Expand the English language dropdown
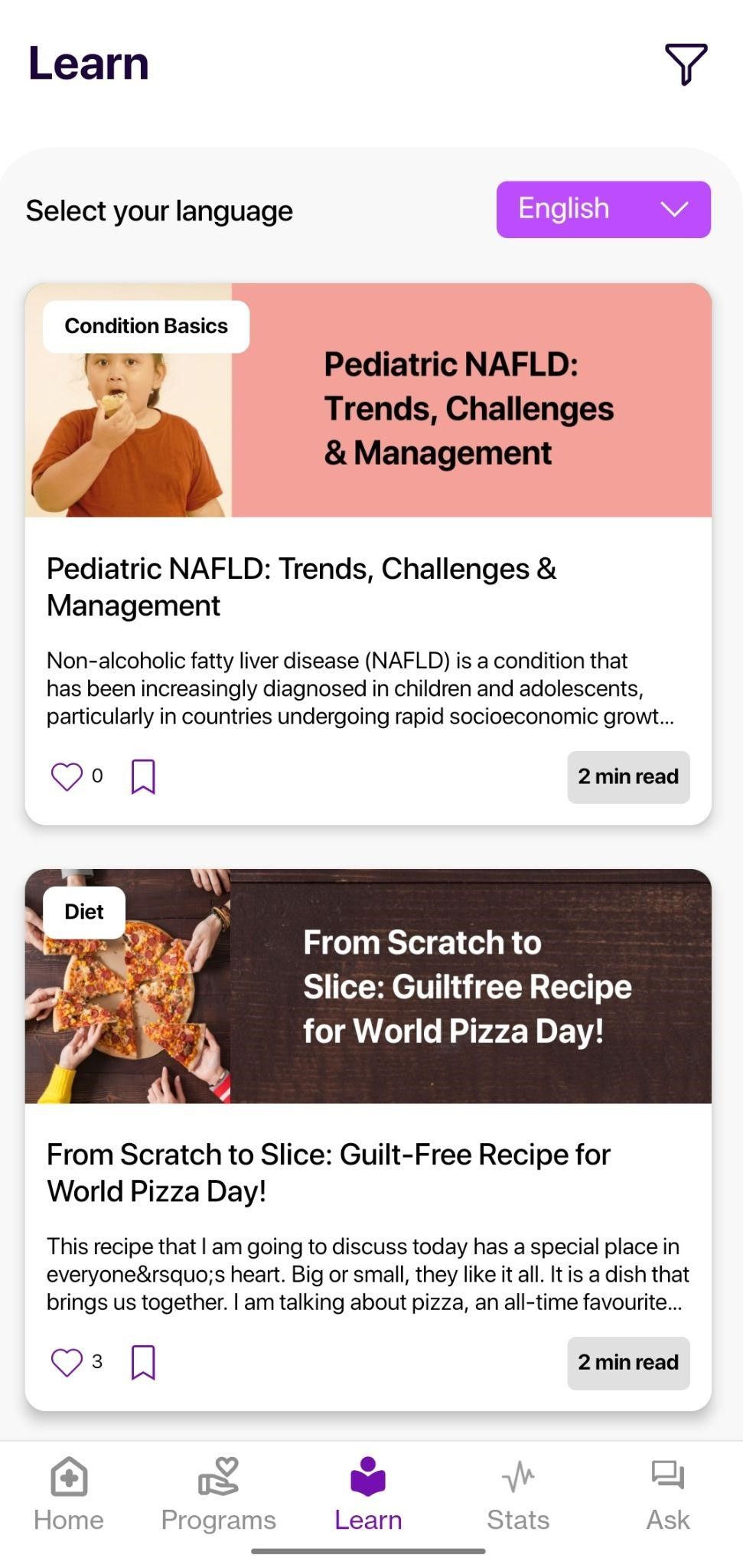This screenshot has width=743, height=1568. click(x=603, y=209)
